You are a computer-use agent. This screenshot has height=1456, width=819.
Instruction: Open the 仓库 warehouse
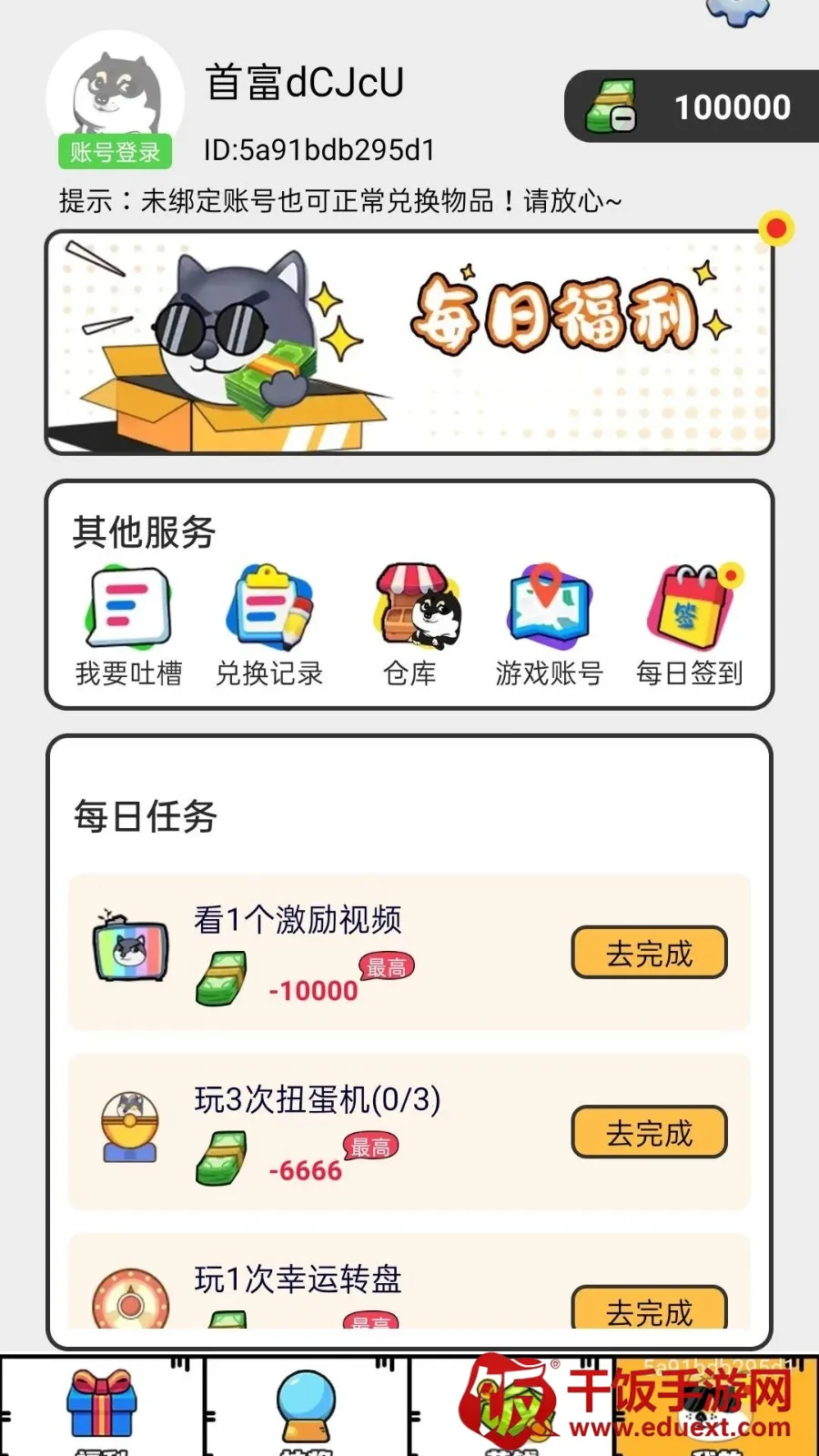coord(411,626)
